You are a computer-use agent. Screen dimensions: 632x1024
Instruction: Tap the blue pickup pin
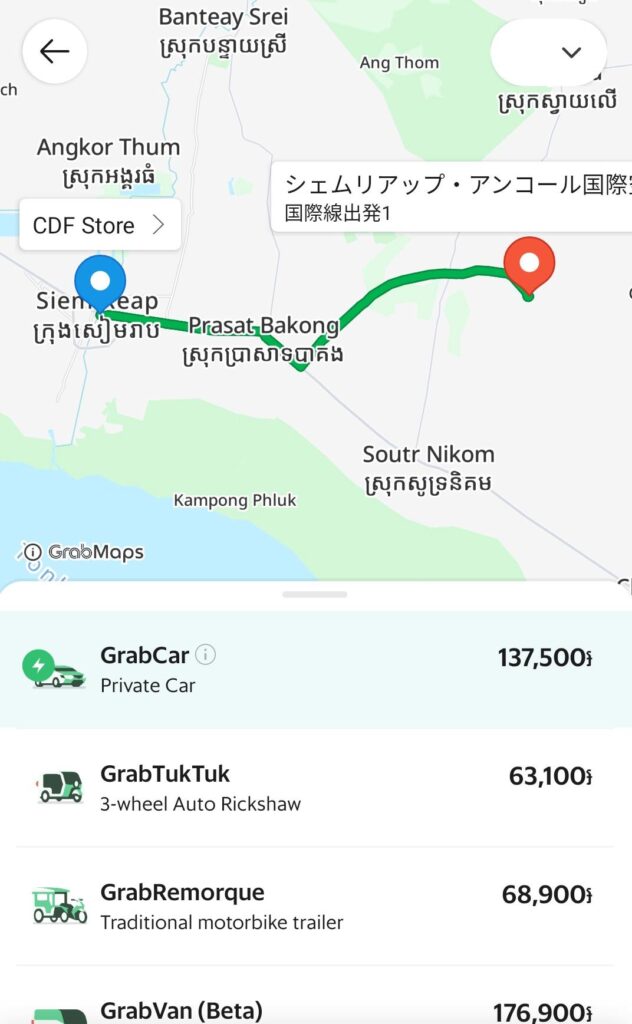(100, 280)
